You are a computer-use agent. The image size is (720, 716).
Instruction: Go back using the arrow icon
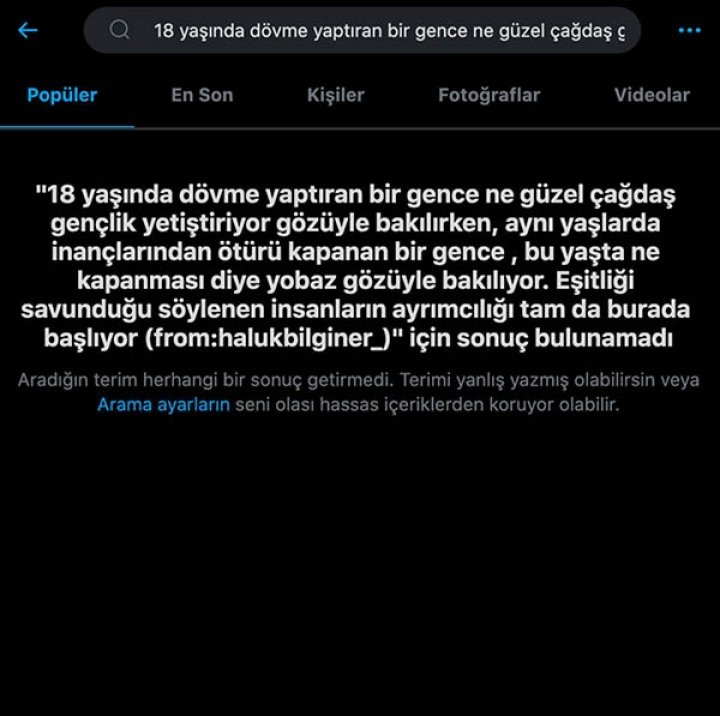pos(28,30)
